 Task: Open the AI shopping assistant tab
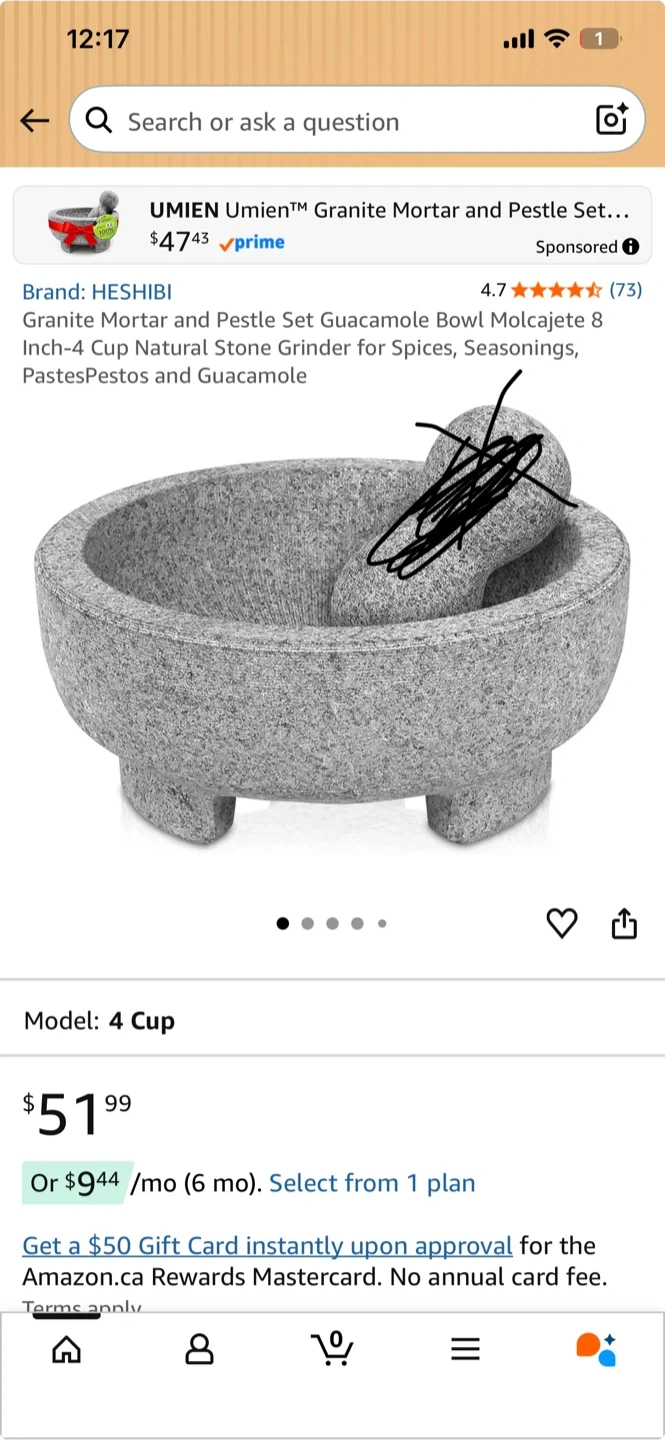[x=597, y=1349]
